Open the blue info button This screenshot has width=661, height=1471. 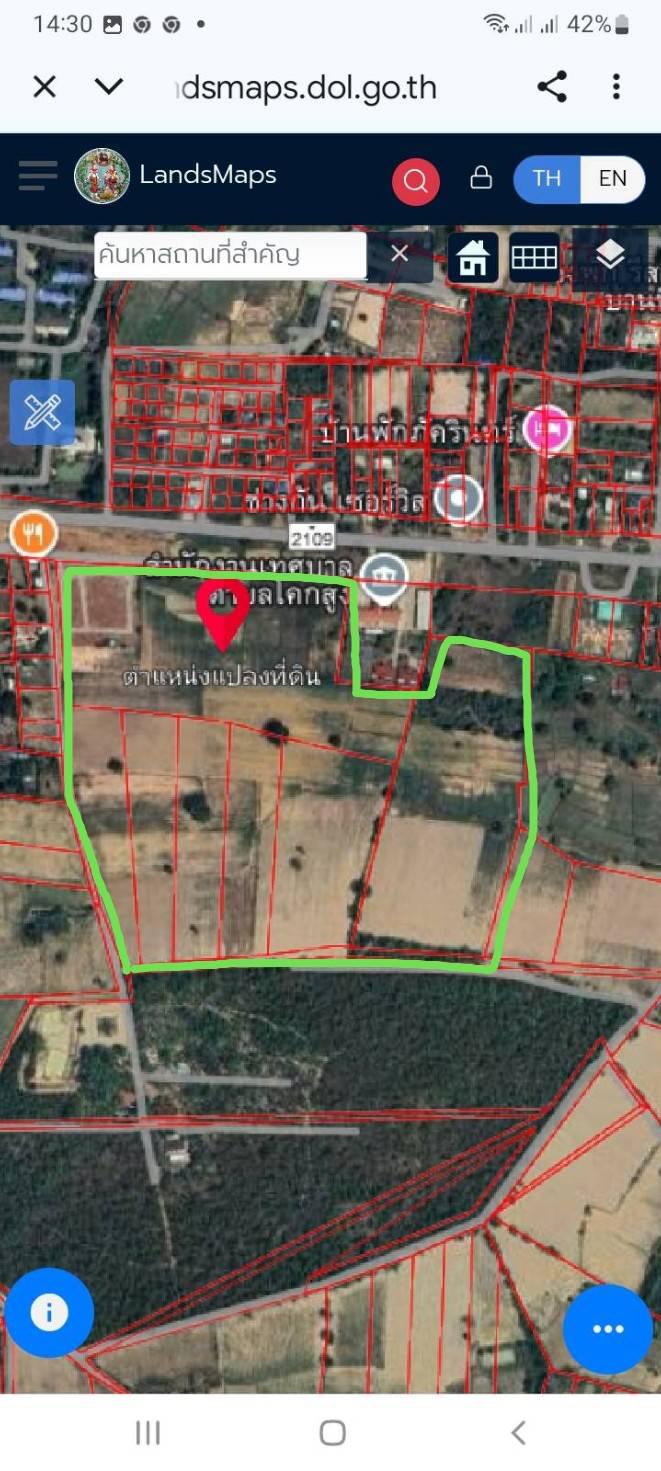point(49,1312)
